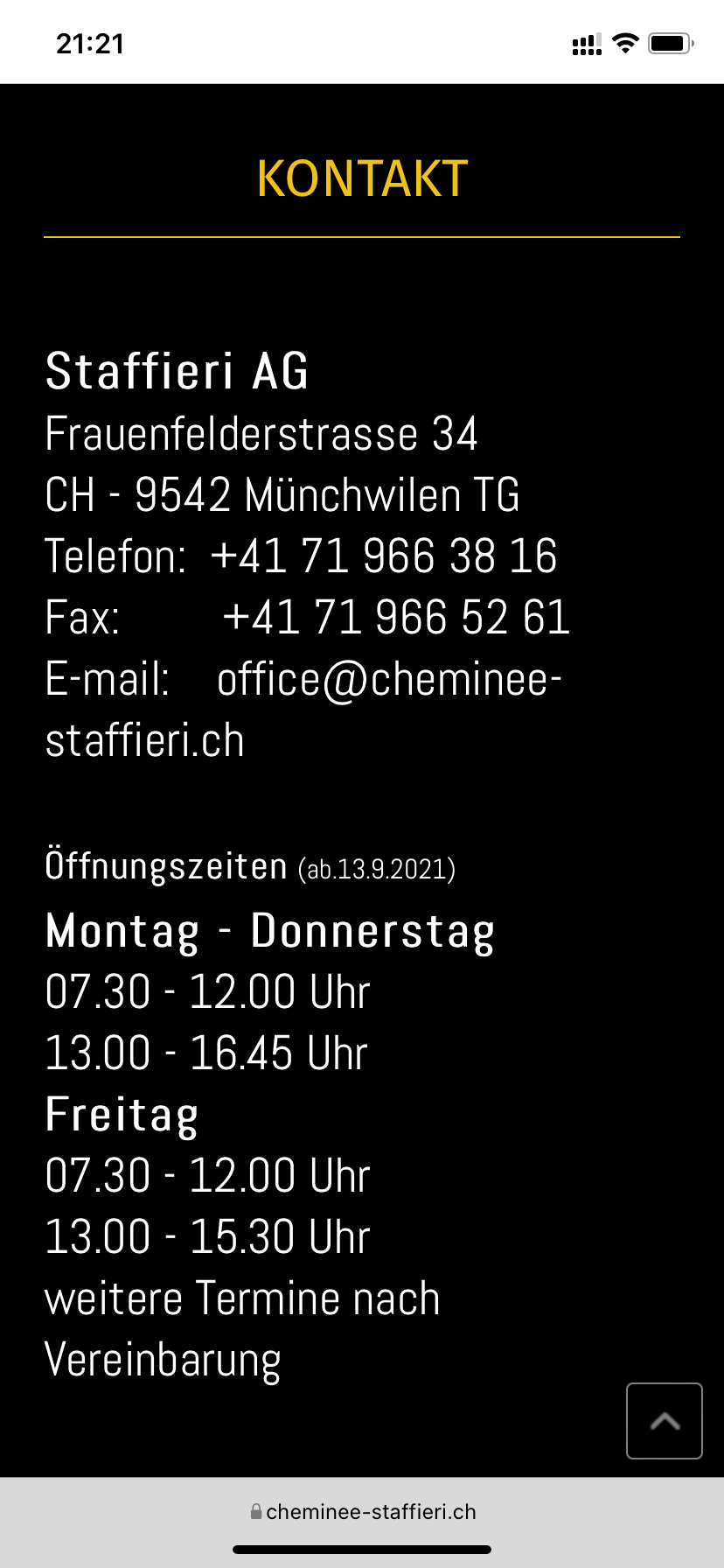Call the Telefon number +41 71 966 38 16
Image resolution: width=724 pixels, height=1568 pixels.
[384, 556]
